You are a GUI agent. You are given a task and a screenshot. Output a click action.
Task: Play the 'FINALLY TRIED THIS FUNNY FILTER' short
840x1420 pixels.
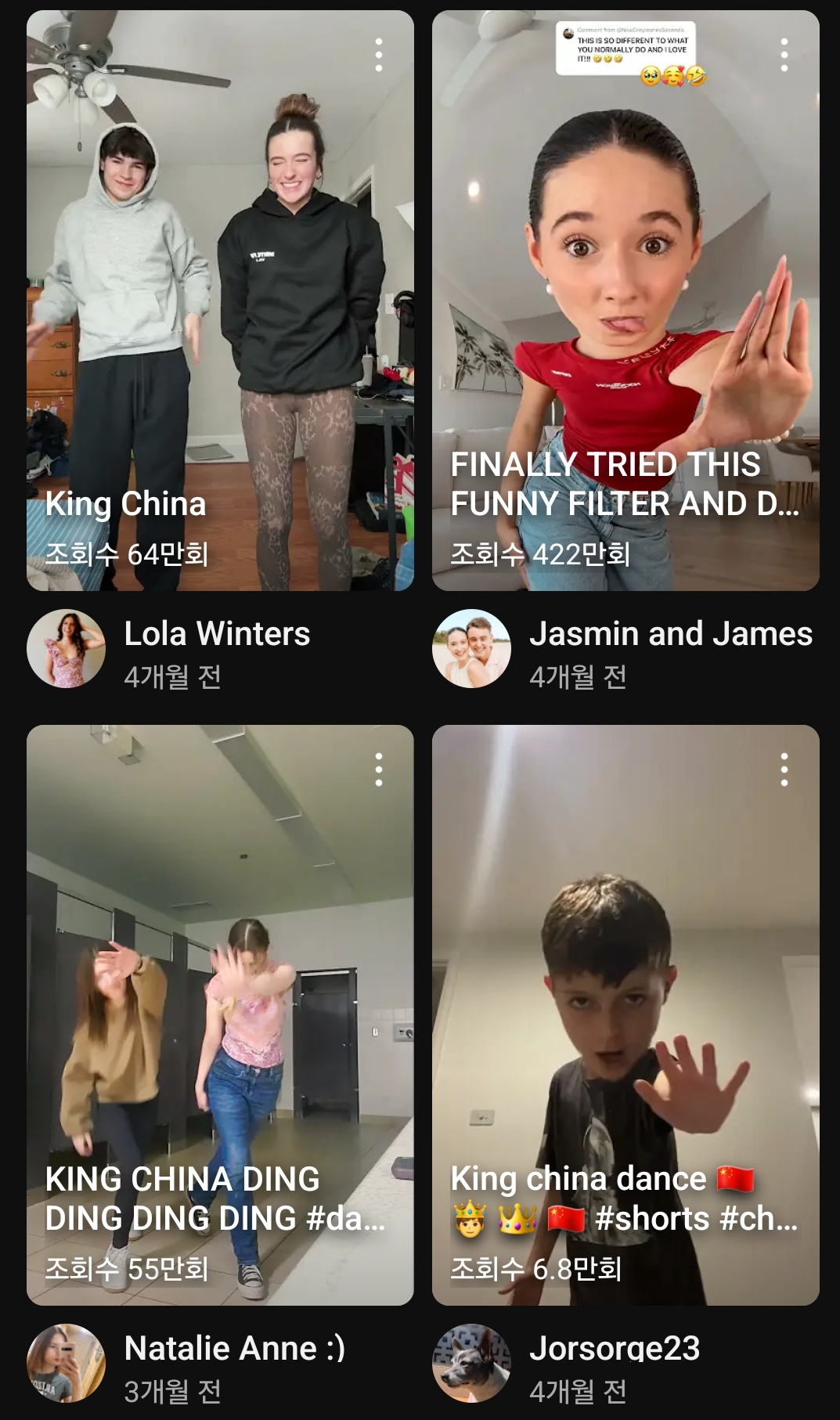pos(625,301)
